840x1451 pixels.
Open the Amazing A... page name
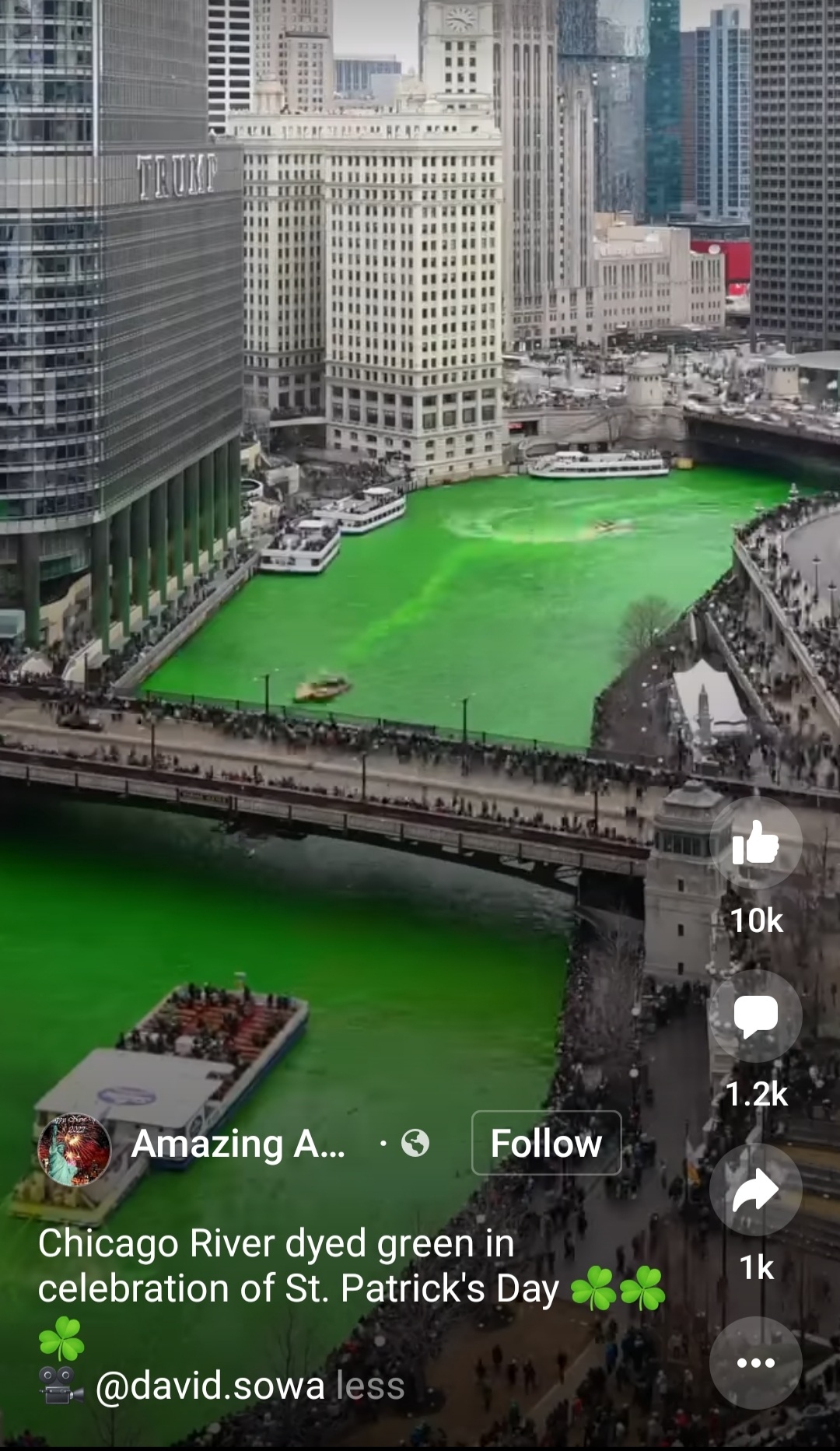pyautogui.click(x=238, y=1144)
